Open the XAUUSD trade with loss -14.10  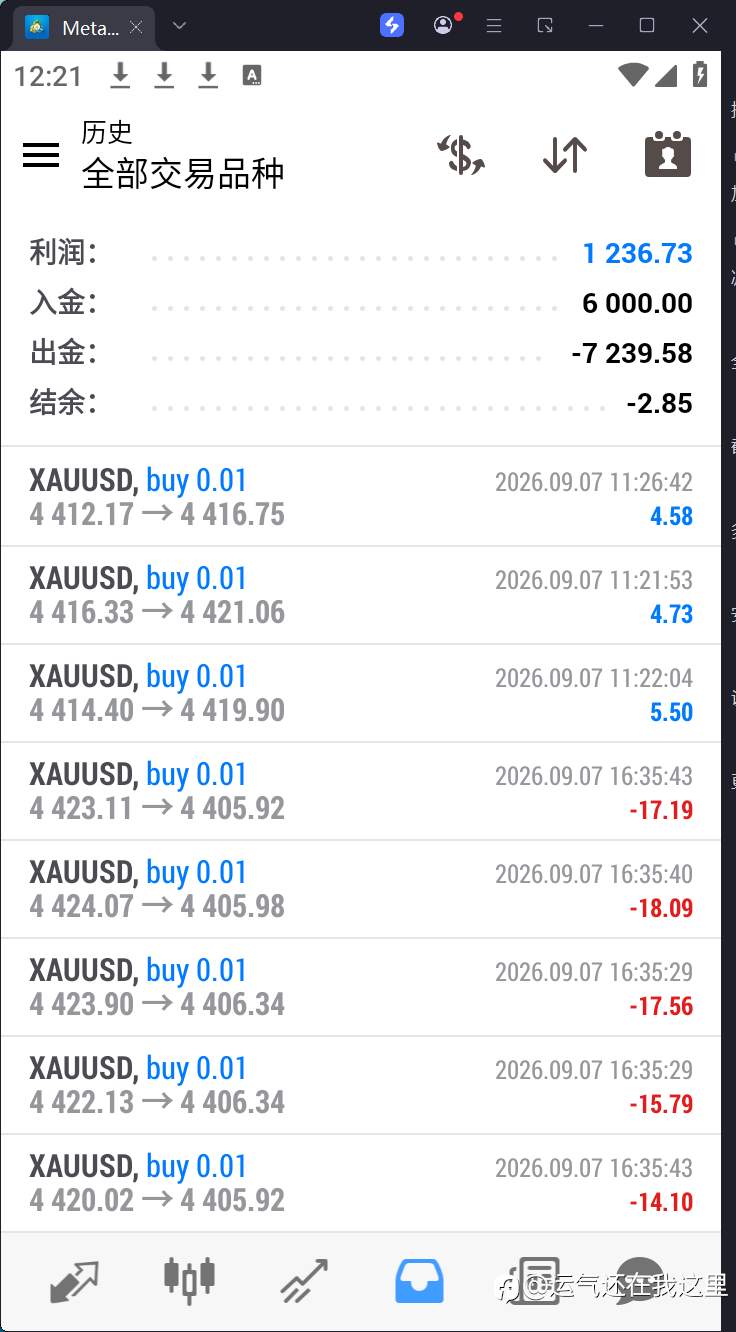click(x=361, y=1183)
